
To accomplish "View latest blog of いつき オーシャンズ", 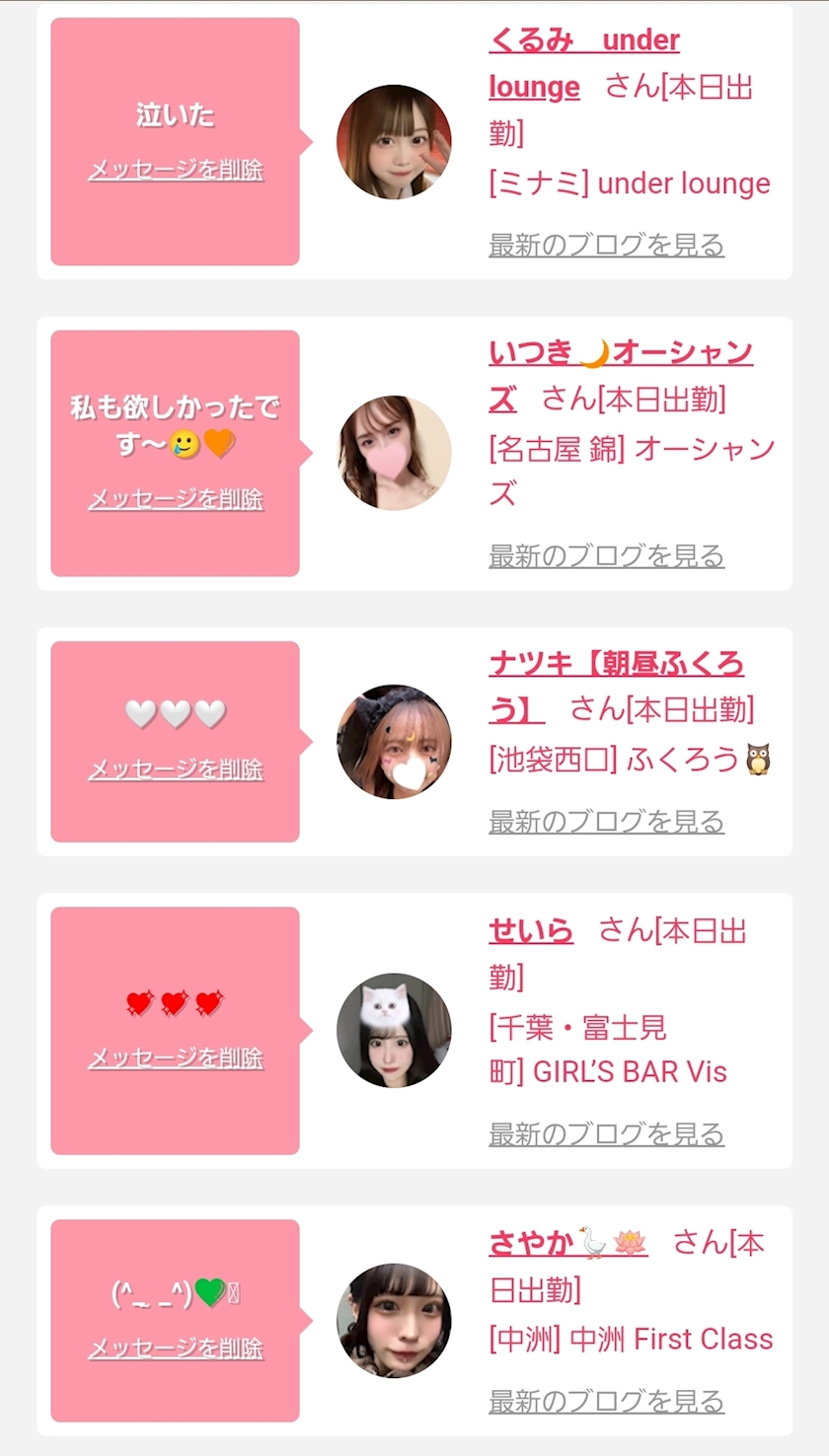I will tap(606, 555).
